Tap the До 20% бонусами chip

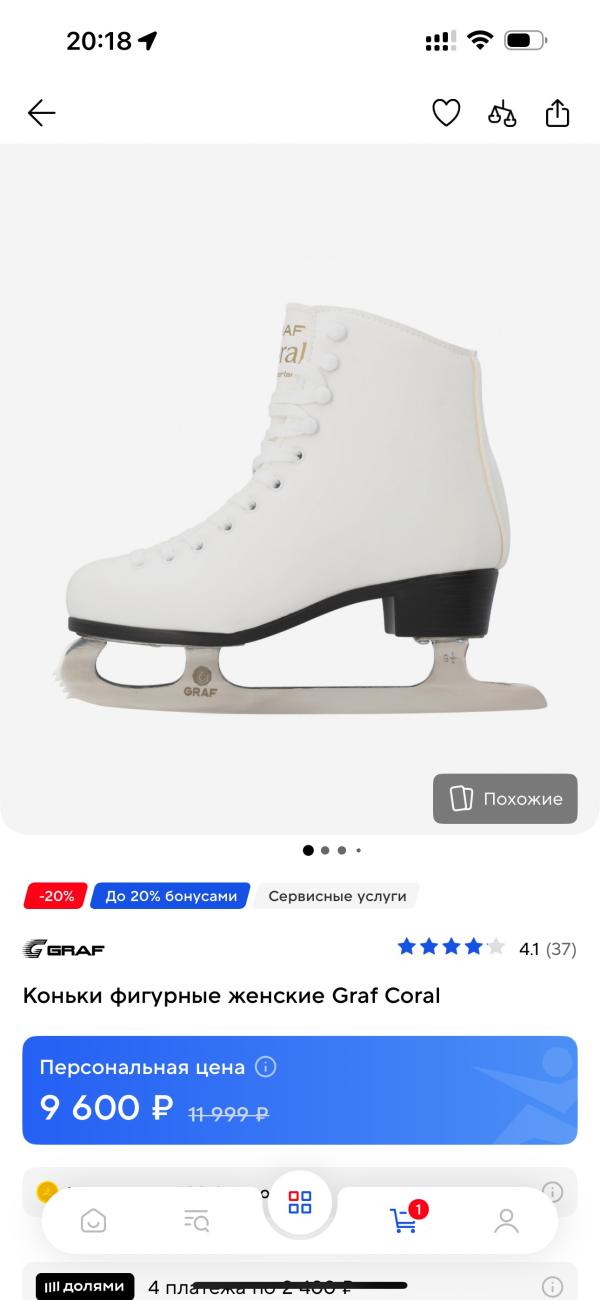170,896
